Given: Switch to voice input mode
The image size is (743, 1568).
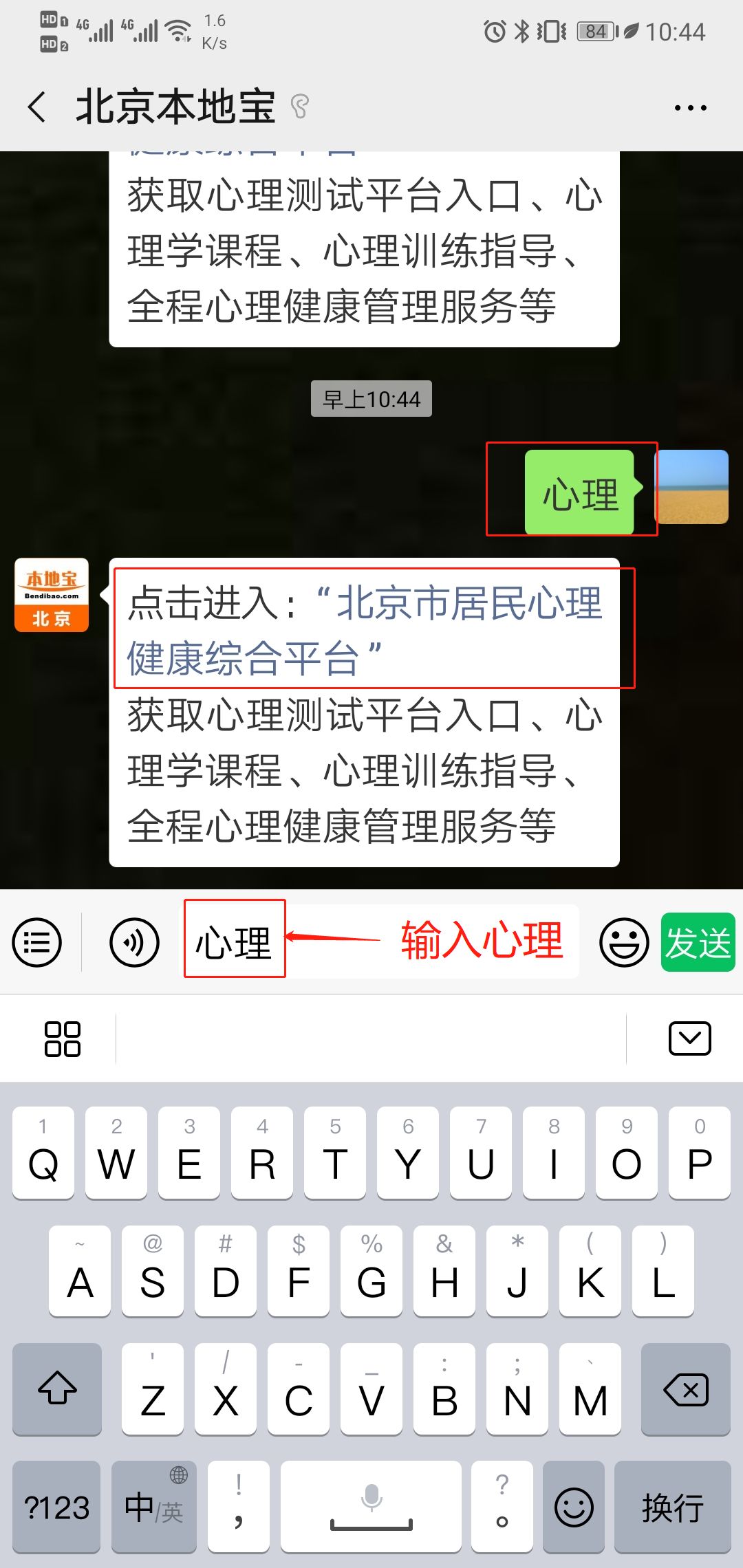Looking at the screenshot, I should pos(135,942).
